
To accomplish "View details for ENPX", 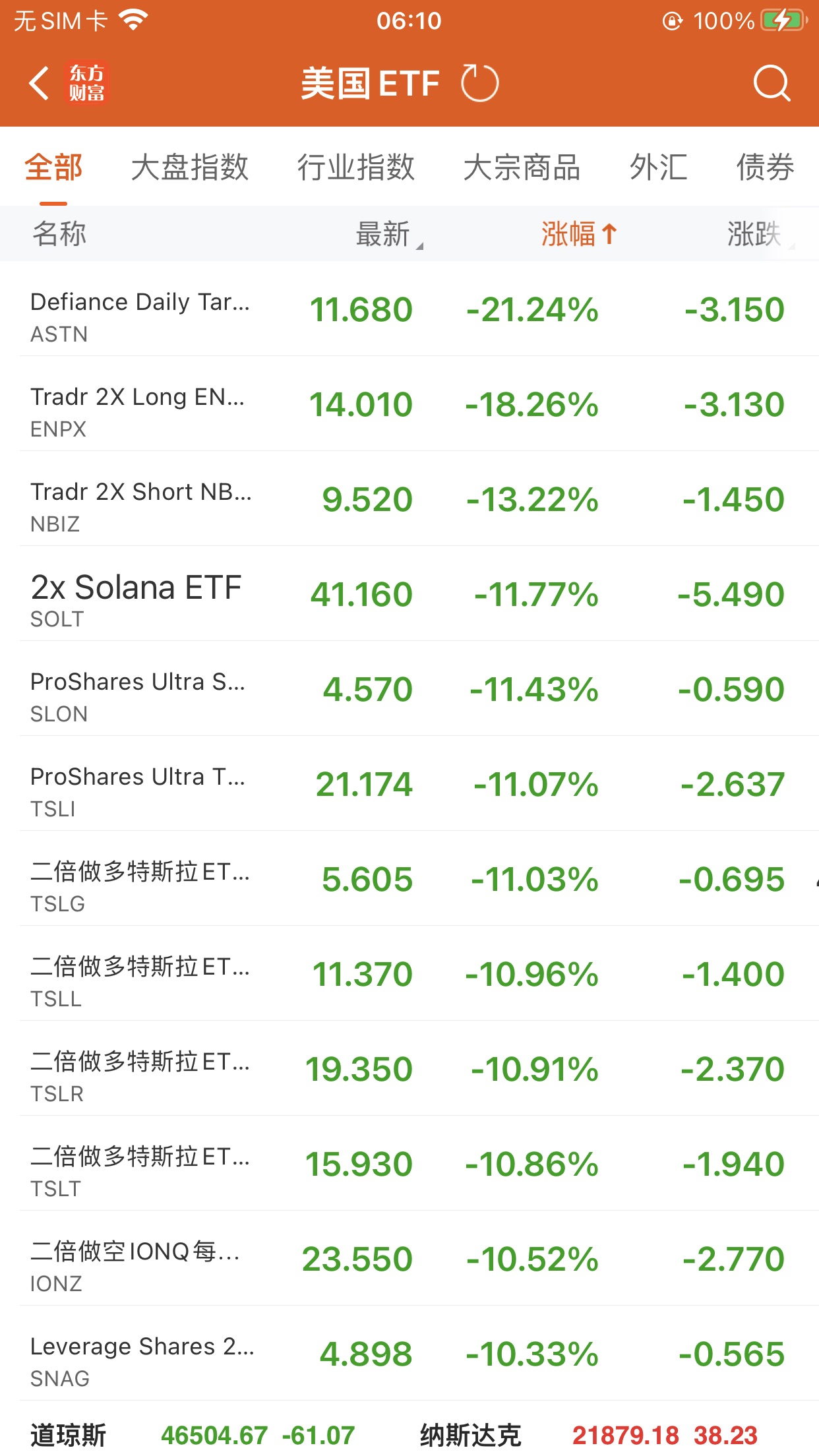I will [x=409, y=404].
